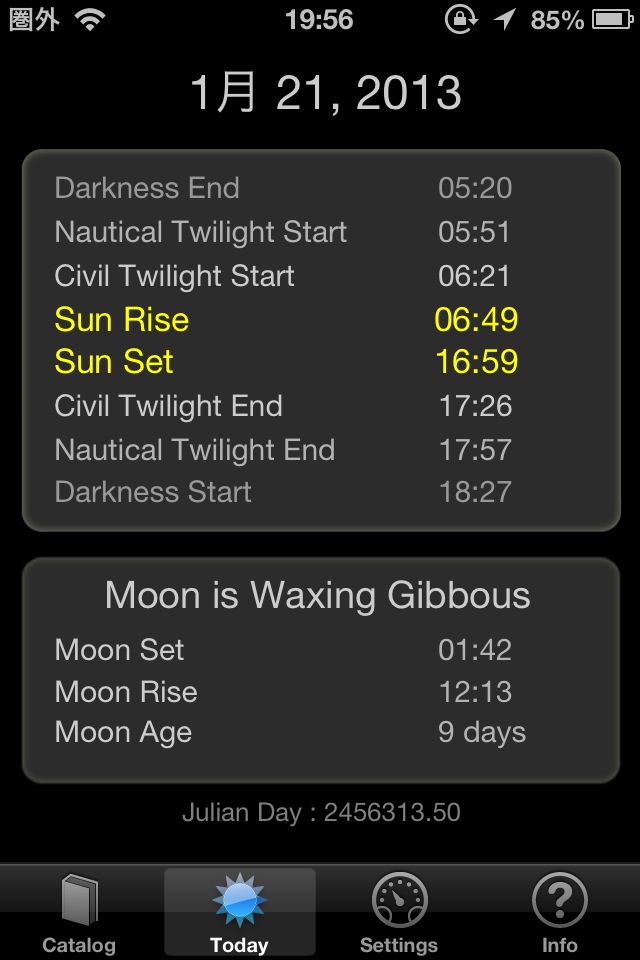This screenshot has width=640, height=960.
Task: Select the Today tab
Action: pos(239,912)
